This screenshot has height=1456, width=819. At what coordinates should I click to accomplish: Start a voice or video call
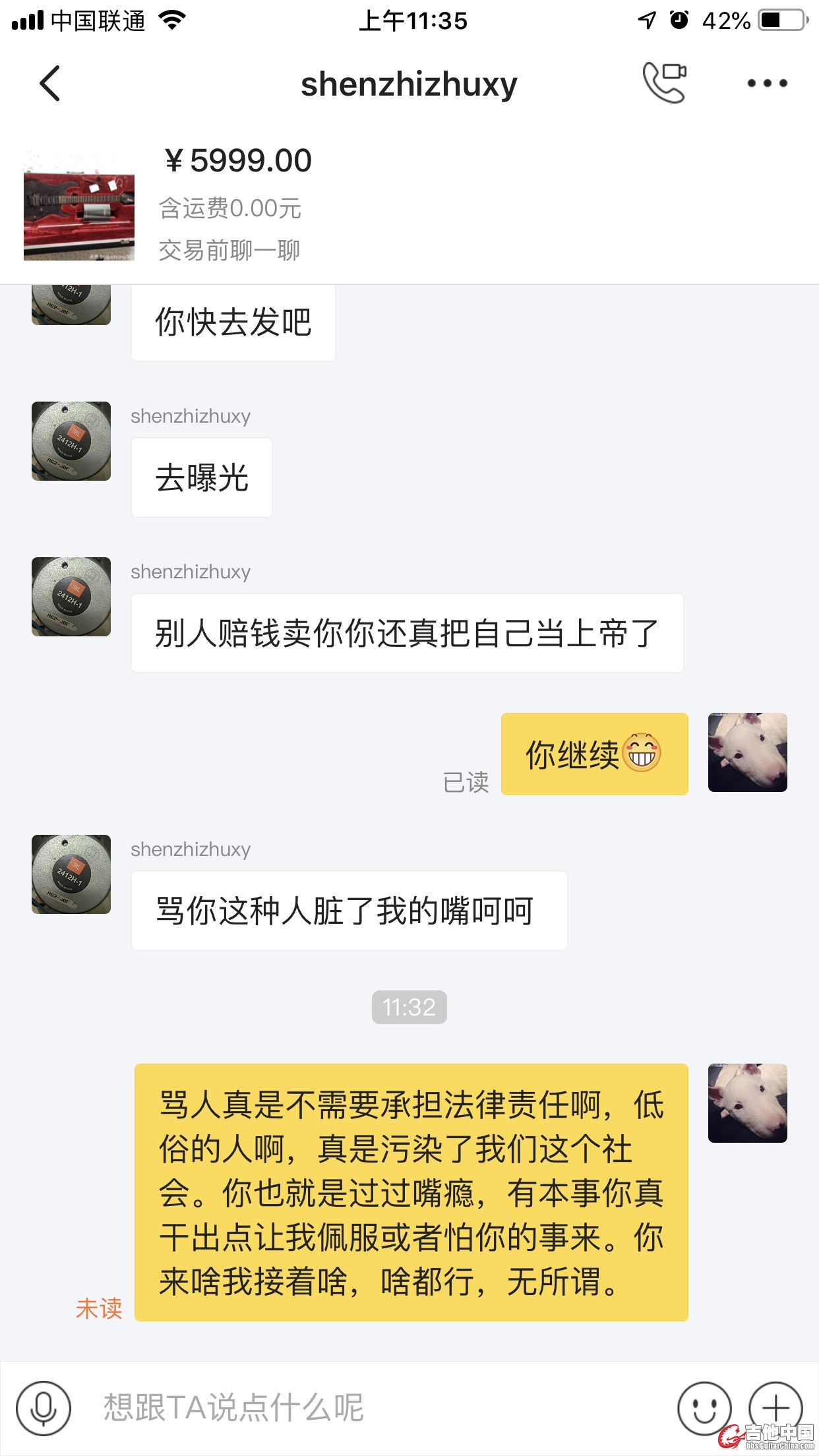[x=664, y=83]
